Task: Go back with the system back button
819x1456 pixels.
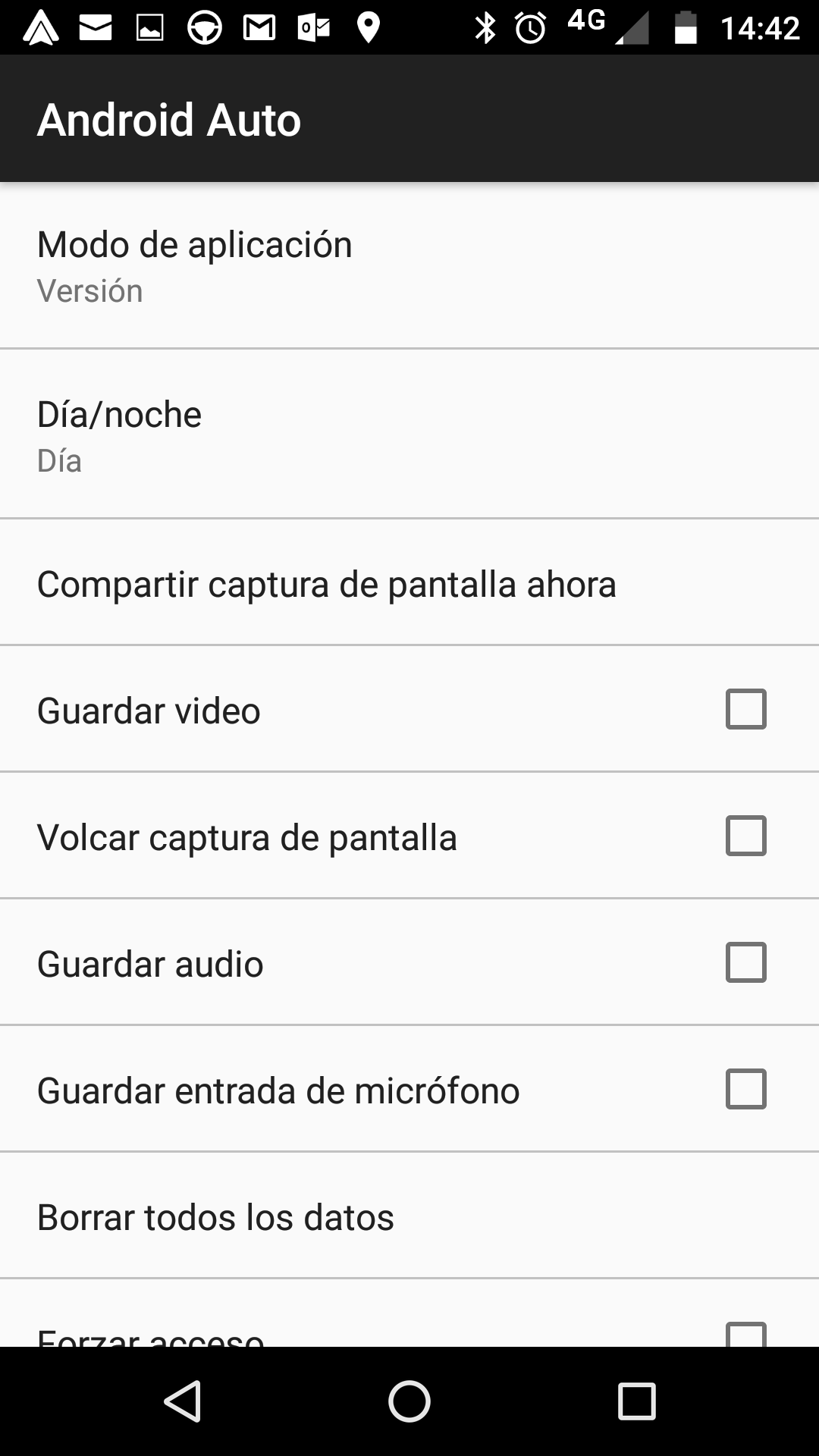Action: (183, 1401)
